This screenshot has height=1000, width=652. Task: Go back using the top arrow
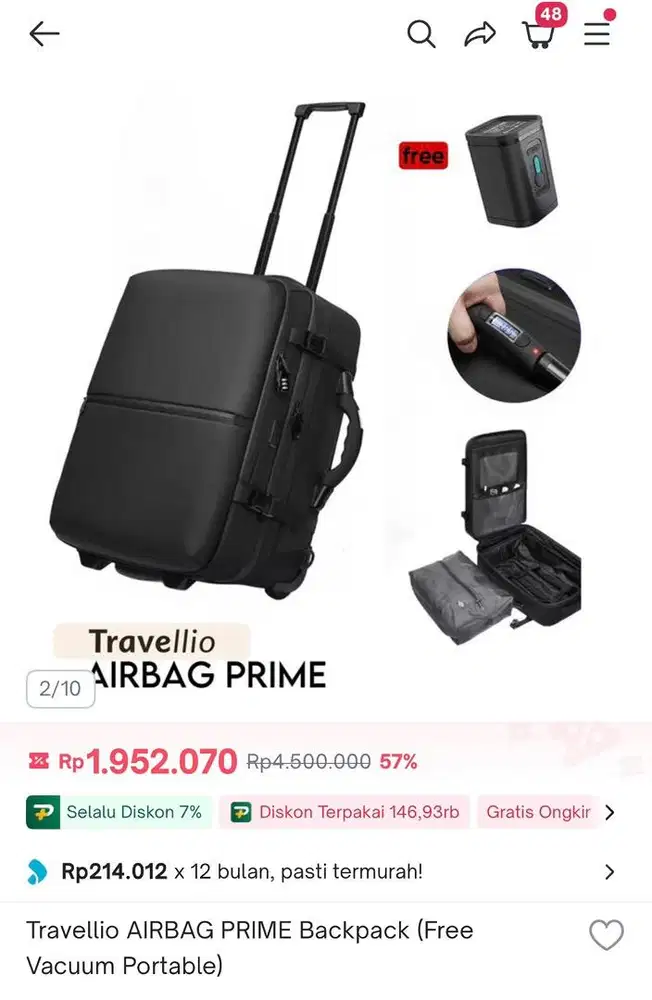click(x=44, y=34)
